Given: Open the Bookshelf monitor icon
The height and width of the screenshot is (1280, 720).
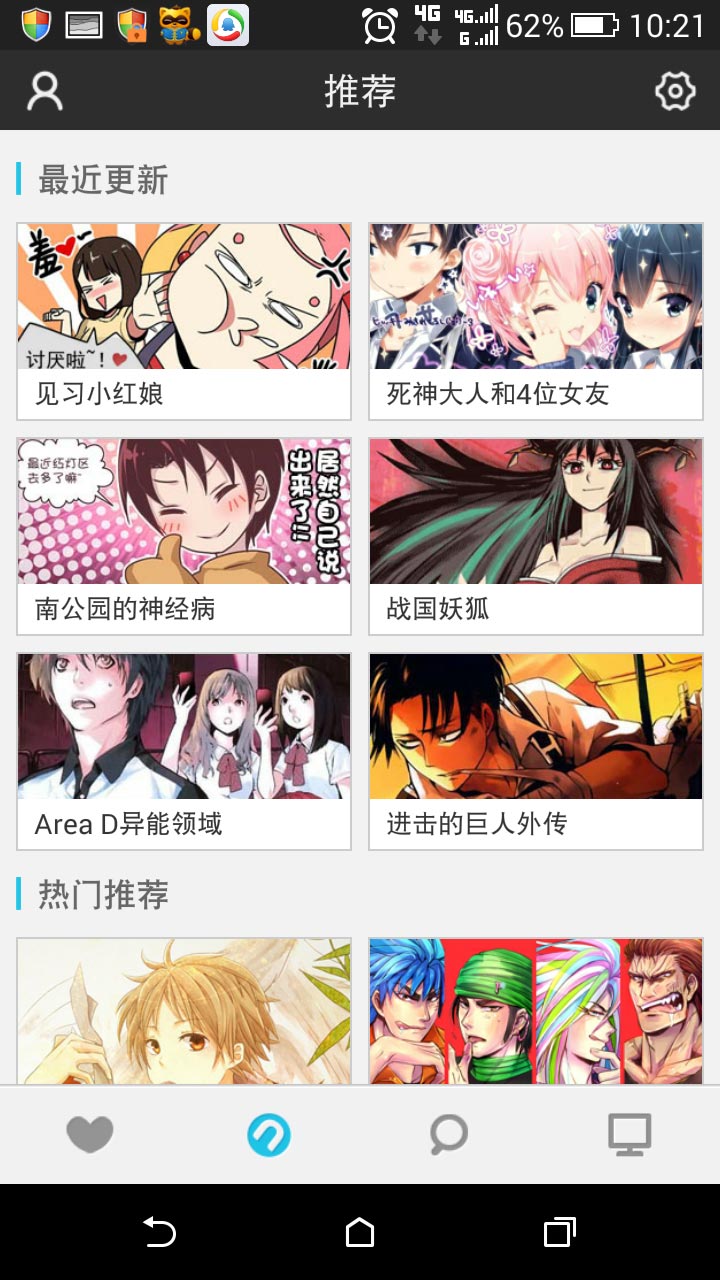Looking at the screenshot, I should (628, 1134).
